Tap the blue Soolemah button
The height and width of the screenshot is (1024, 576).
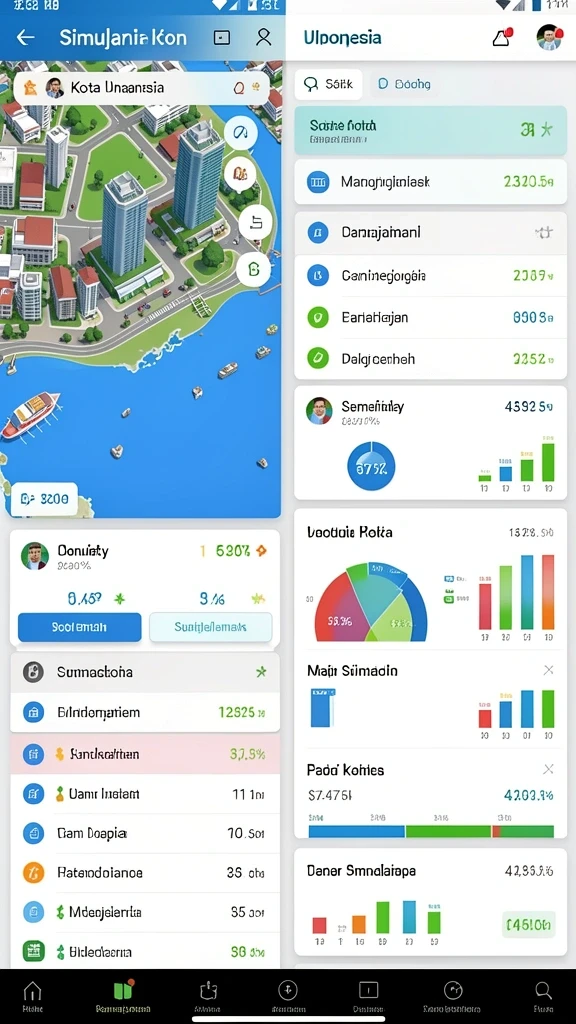(80, 627)
